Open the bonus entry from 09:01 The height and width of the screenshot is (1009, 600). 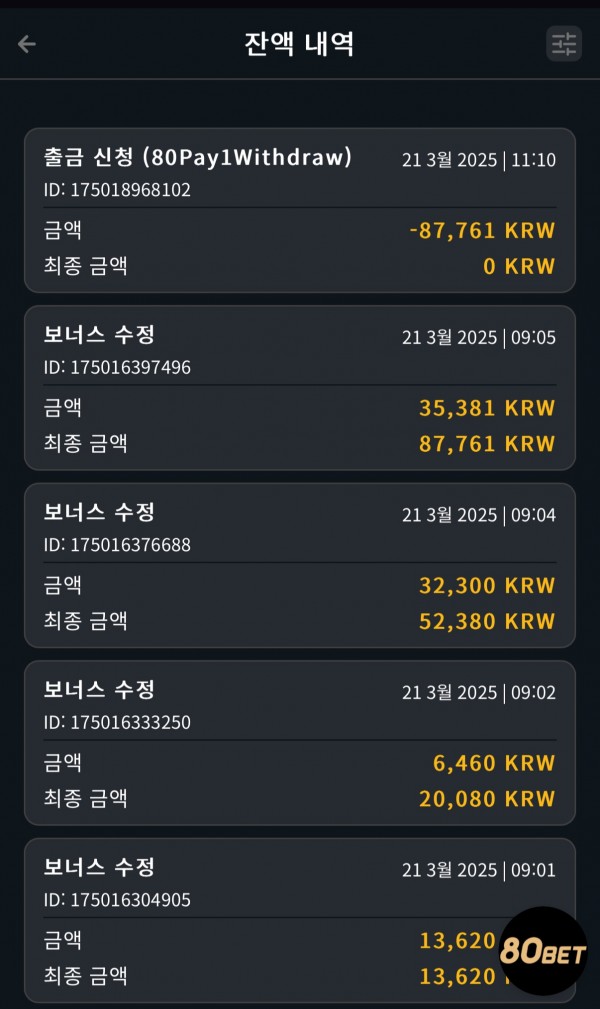300,921
